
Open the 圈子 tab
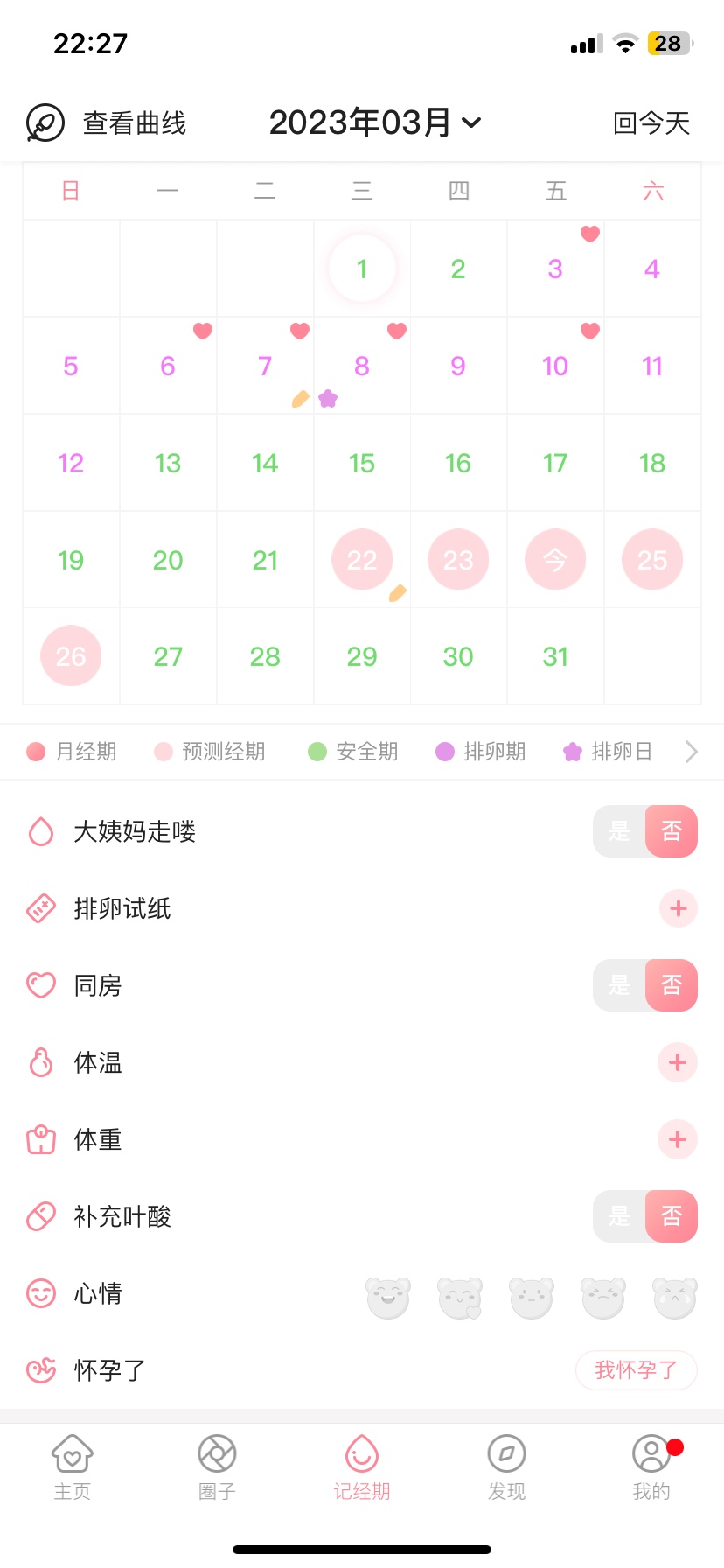click(217, 1467)
